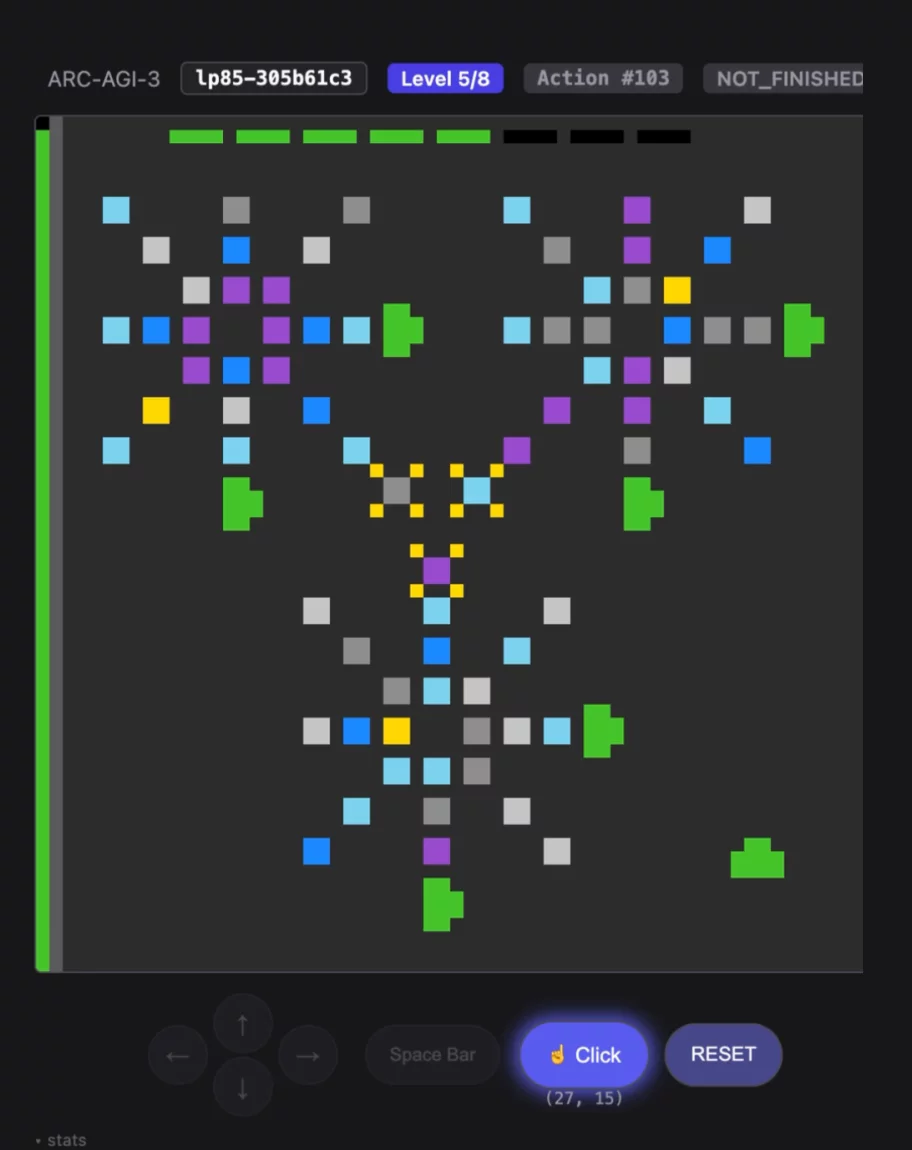Tap the right arrow control
This screenshot has width=912, height=1150.
click(x=308, y=1056)
